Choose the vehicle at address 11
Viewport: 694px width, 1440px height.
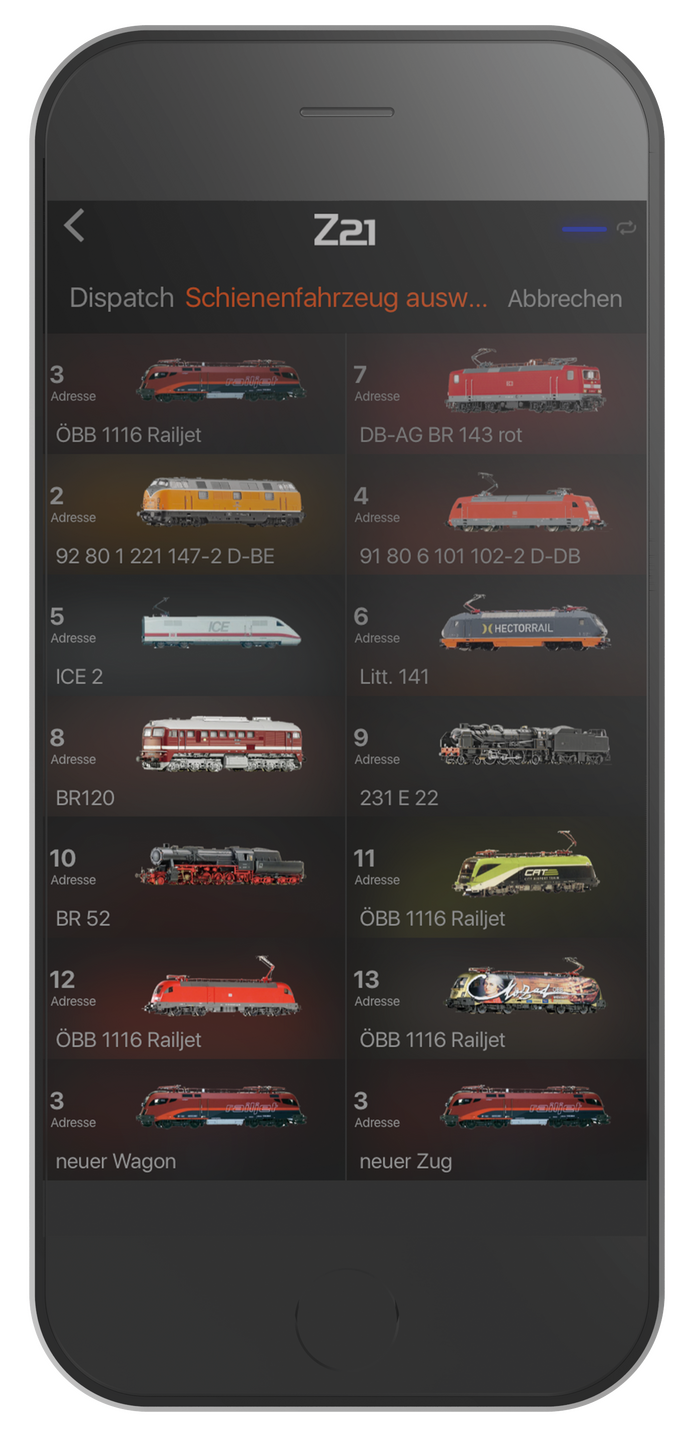tap(496, 878)
